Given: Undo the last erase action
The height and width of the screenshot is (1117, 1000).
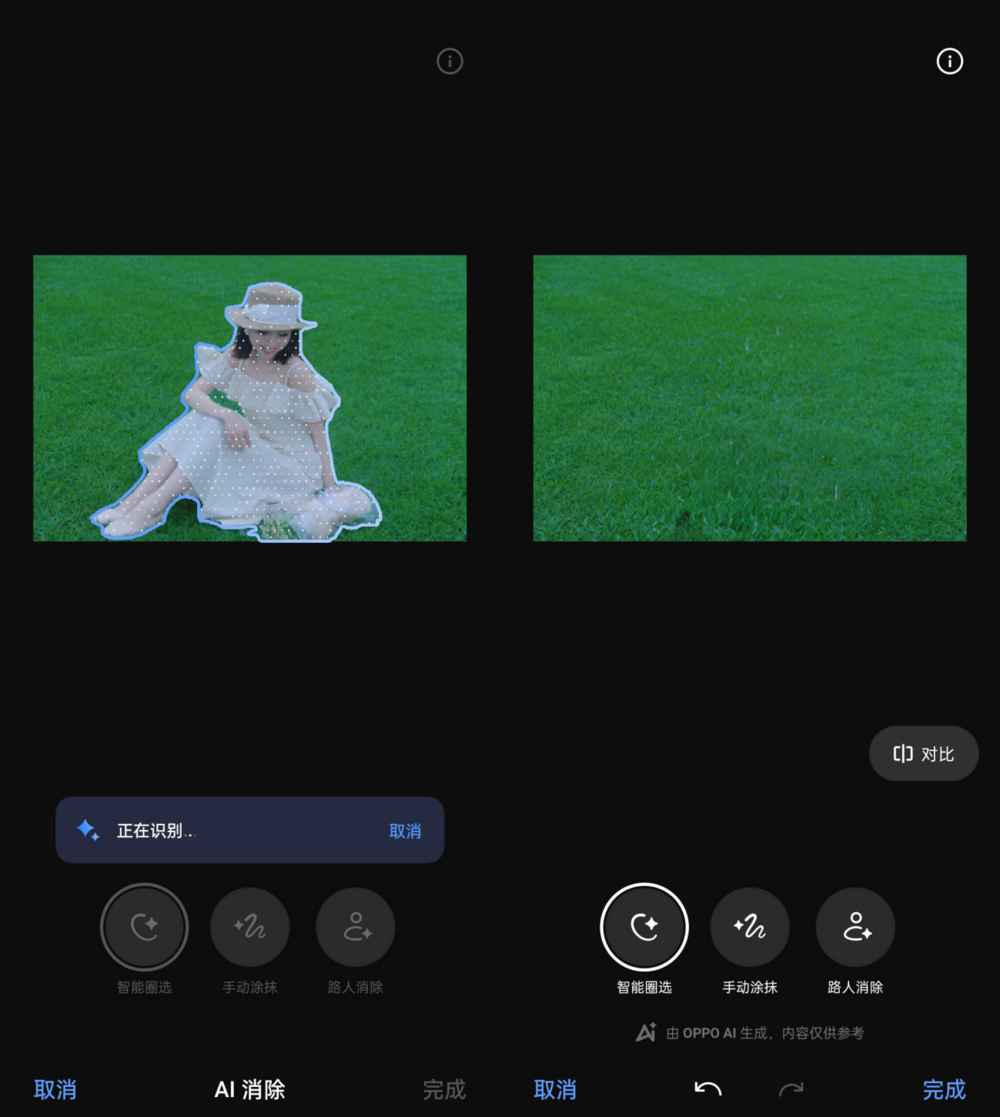Looking at the screenshot, I should tap(708, 1089).
